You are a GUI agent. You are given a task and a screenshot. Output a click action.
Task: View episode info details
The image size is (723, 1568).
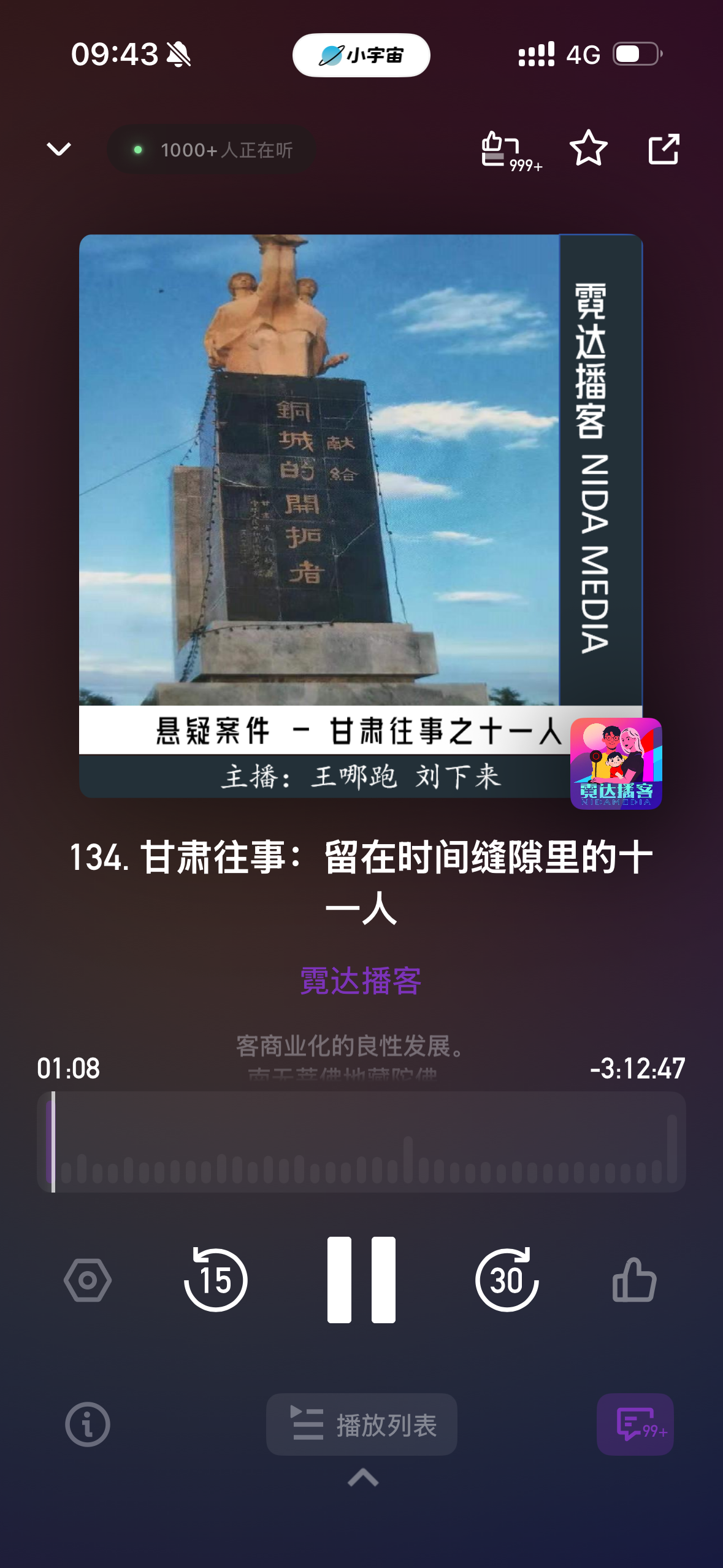pos(88,1424)
